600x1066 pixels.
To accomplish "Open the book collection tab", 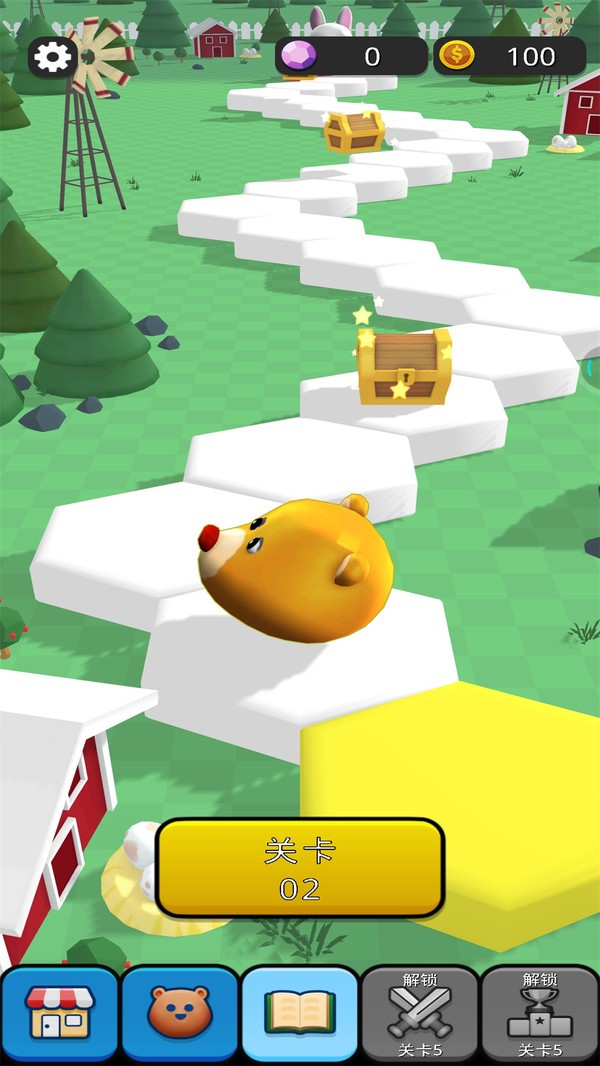I will click(300, 1012).
